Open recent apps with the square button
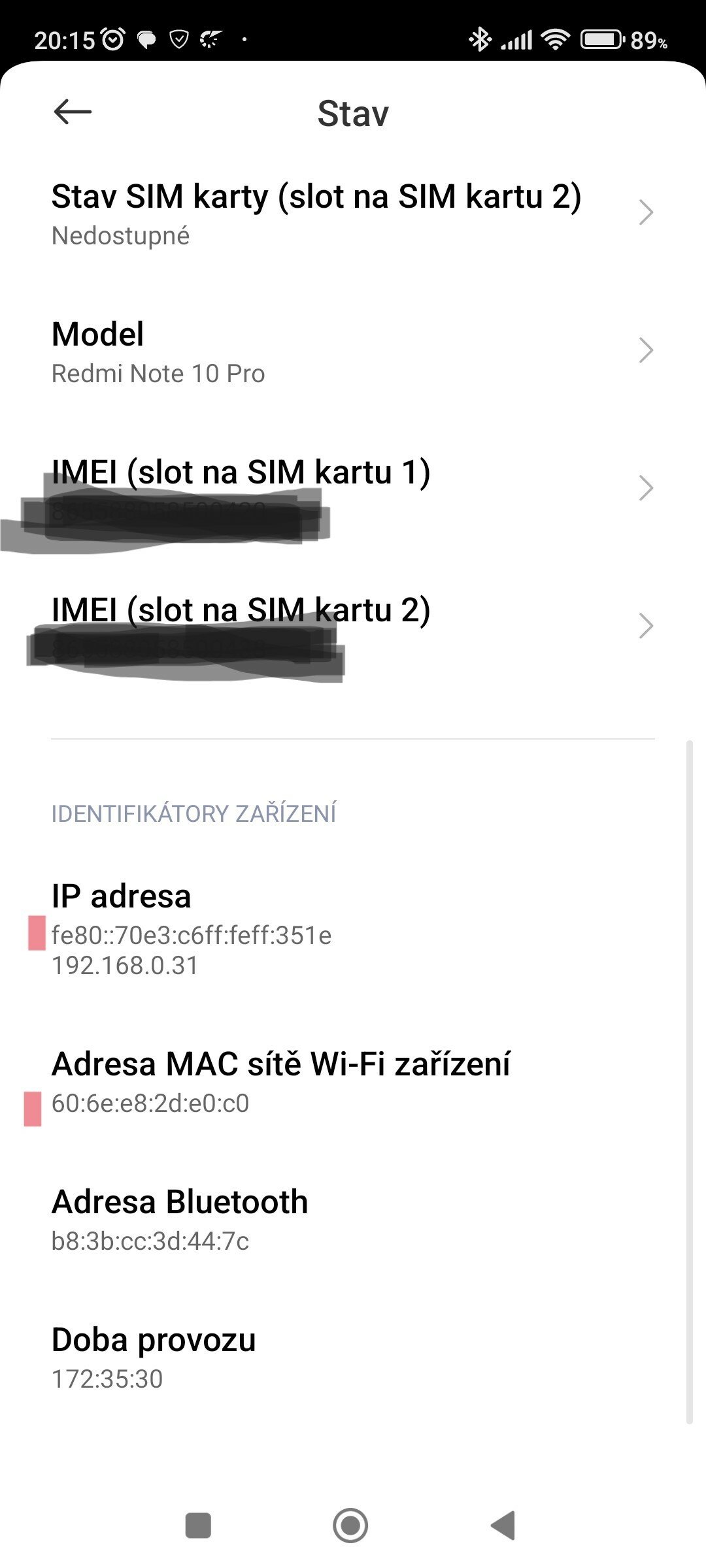706x1568 pixels. click(198, 1526)
